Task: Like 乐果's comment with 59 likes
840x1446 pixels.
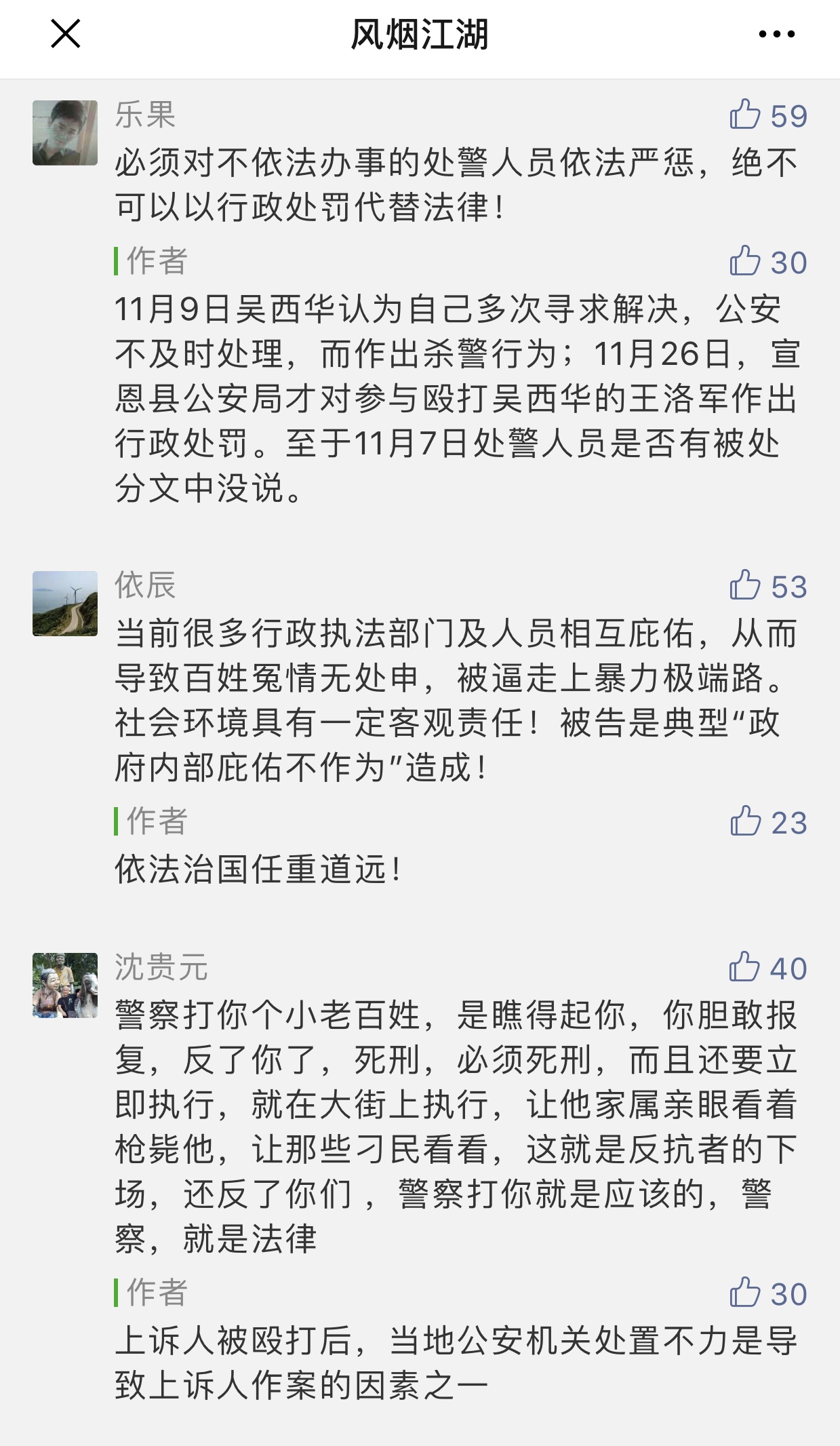Action: click(745, 115)
